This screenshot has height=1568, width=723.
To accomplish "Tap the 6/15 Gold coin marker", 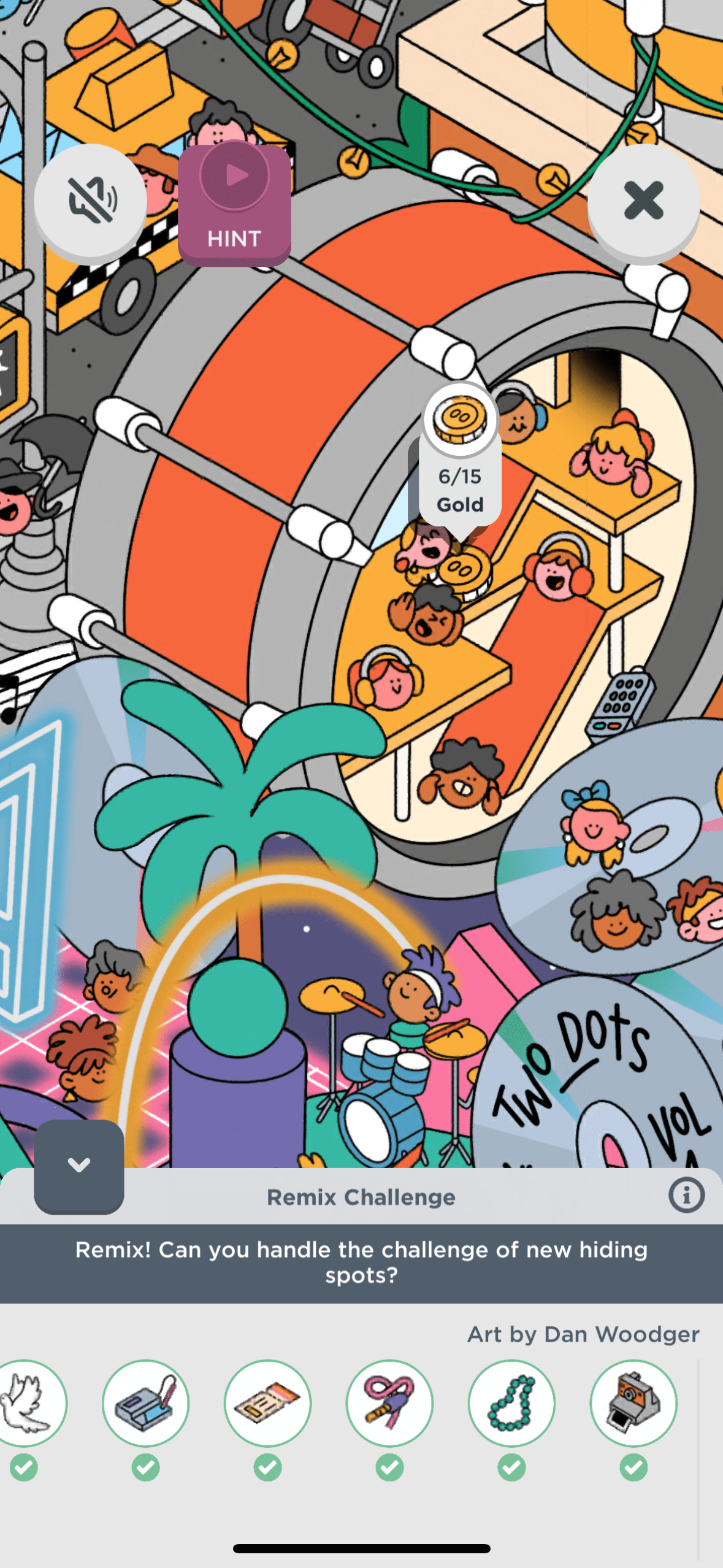I will pyautogui.click(x=460, y=454).
